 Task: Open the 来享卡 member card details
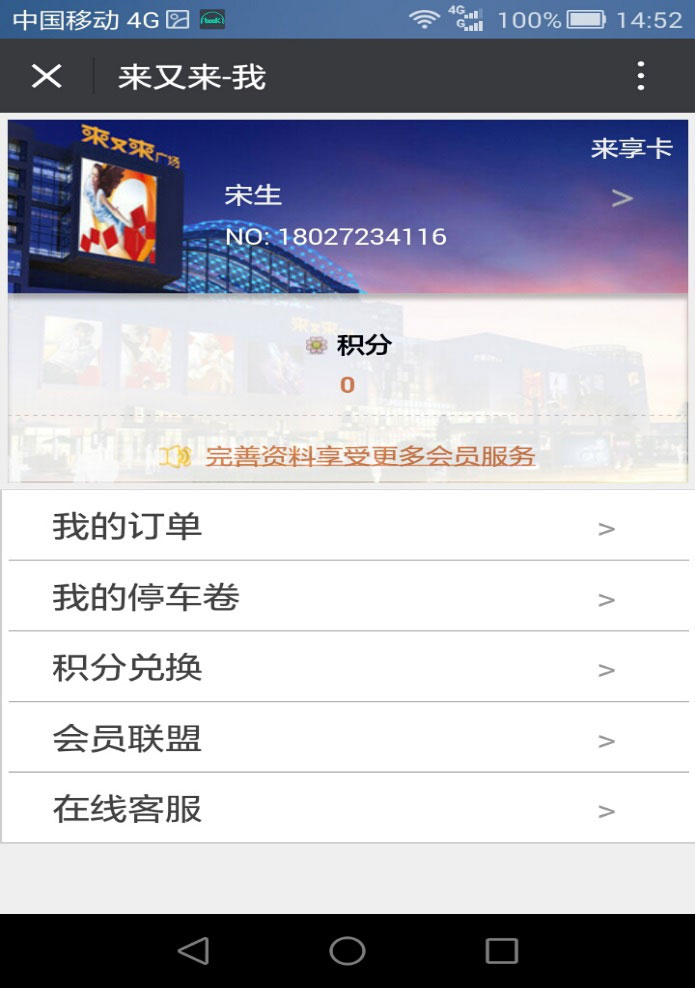(x=622, y=198)
